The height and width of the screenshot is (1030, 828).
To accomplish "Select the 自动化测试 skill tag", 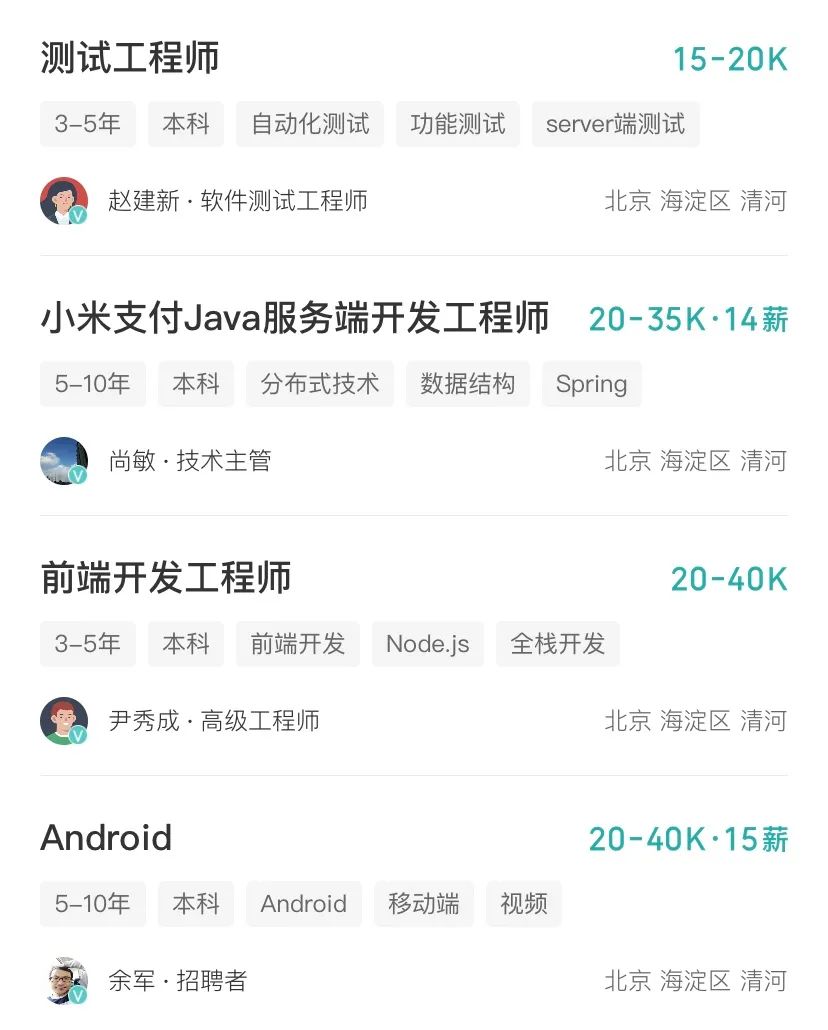I will coord(309,124).
